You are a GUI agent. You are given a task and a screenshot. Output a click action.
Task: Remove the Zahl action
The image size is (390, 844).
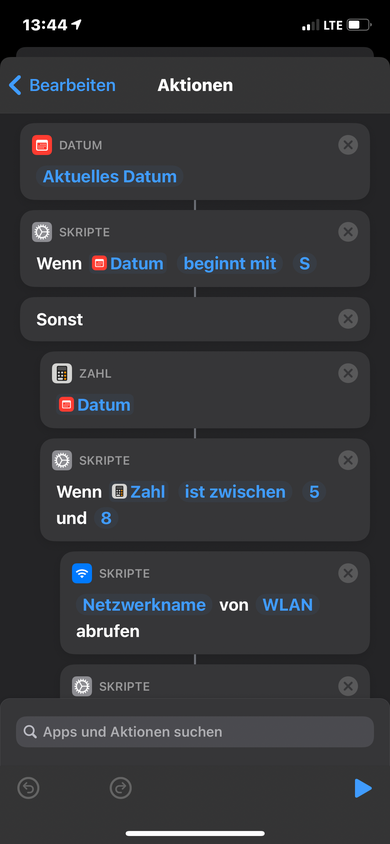click(x=348, y=373)
